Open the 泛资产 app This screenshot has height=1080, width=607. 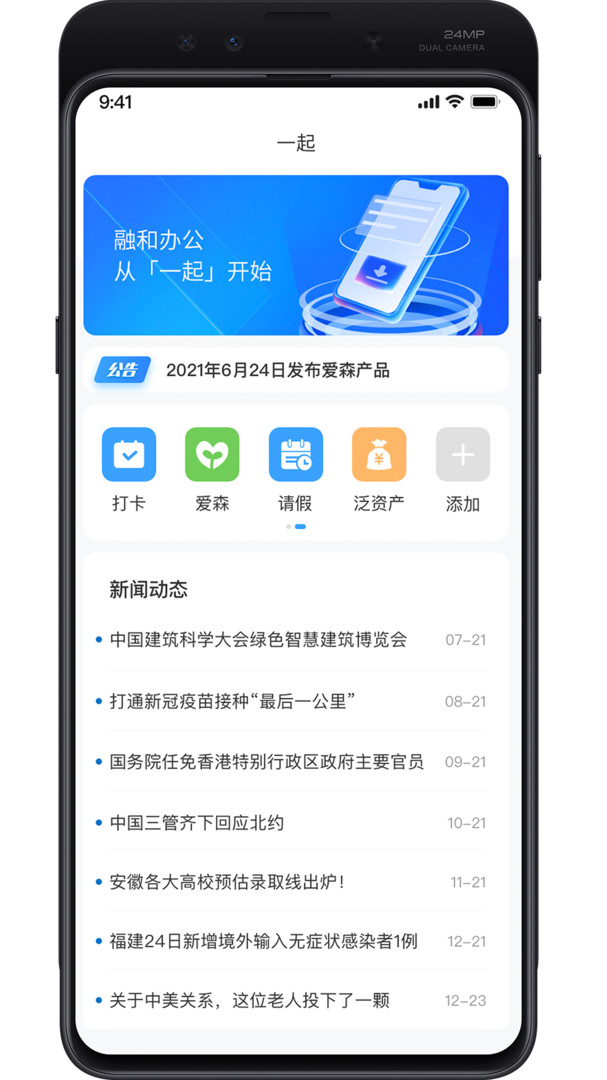pos(379,470)
